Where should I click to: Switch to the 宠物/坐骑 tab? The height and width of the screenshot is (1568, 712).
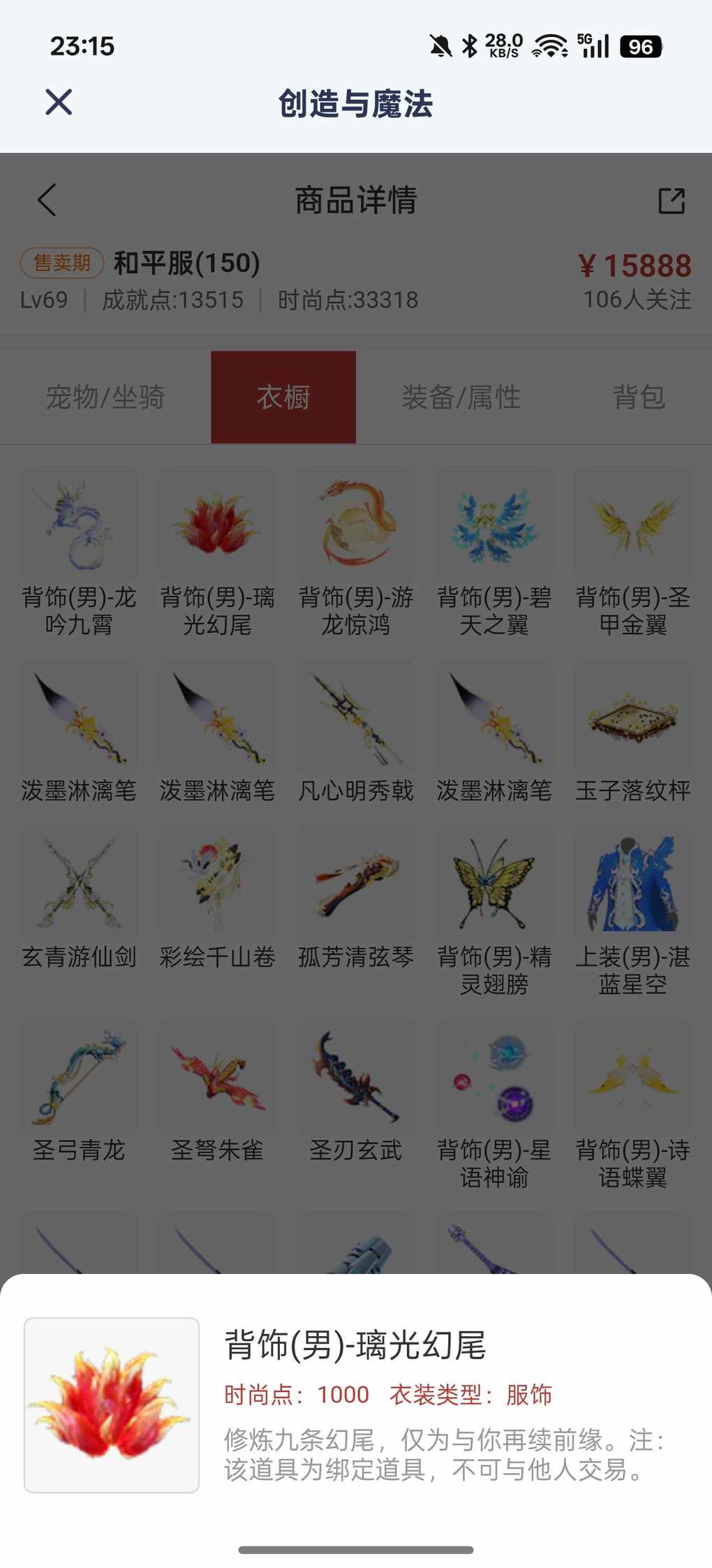click(x=105, y=397)
